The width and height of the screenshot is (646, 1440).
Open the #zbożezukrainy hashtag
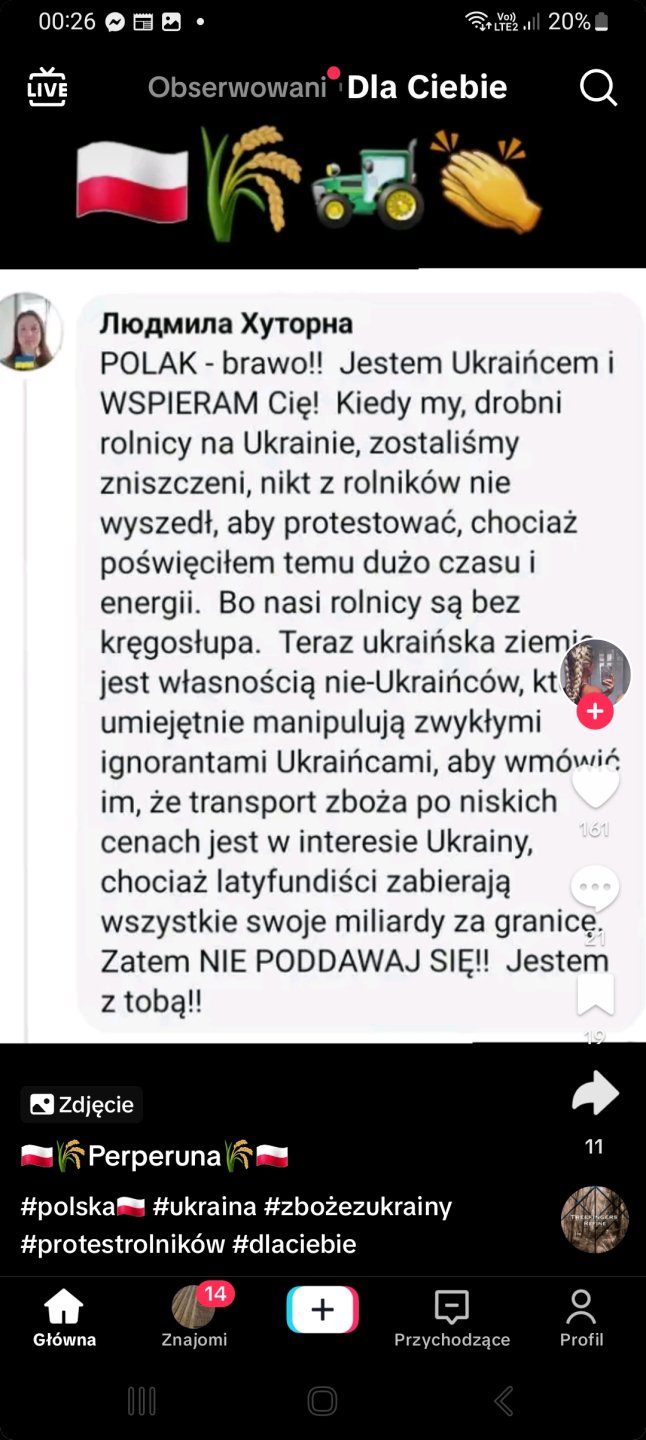[x=358, y=1207]
